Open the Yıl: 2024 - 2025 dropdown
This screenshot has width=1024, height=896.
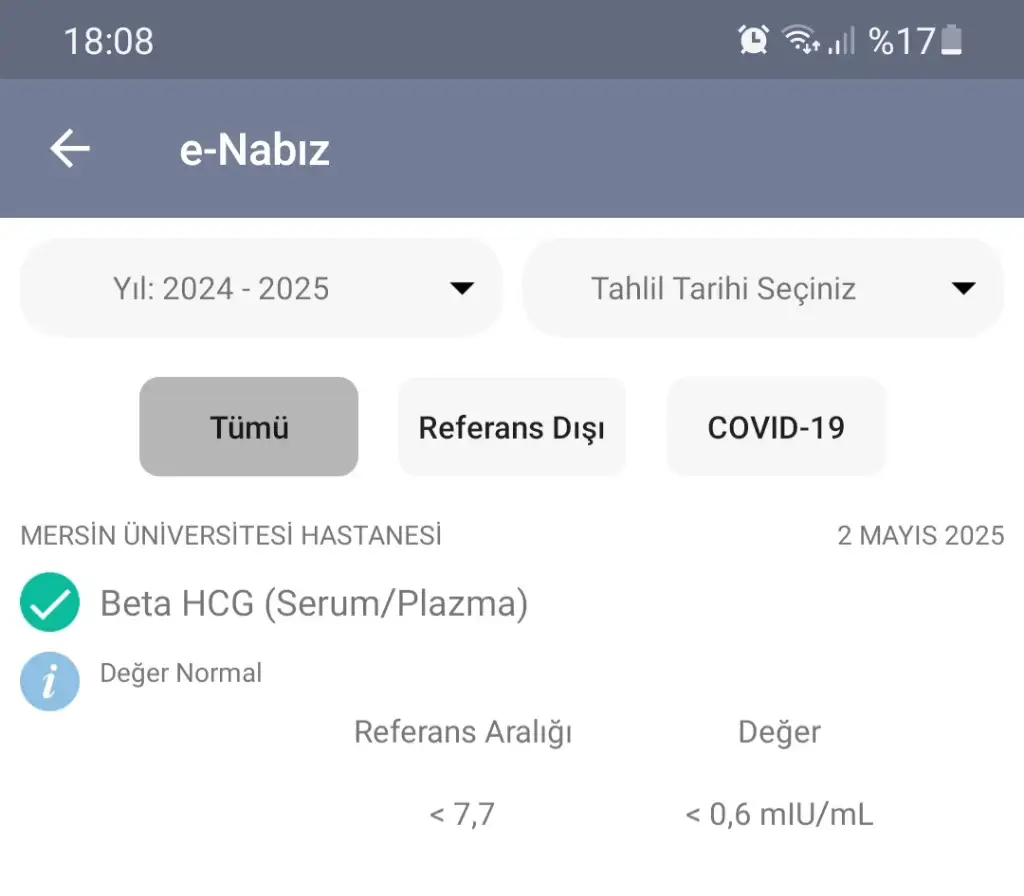click(x=260, y=289)
